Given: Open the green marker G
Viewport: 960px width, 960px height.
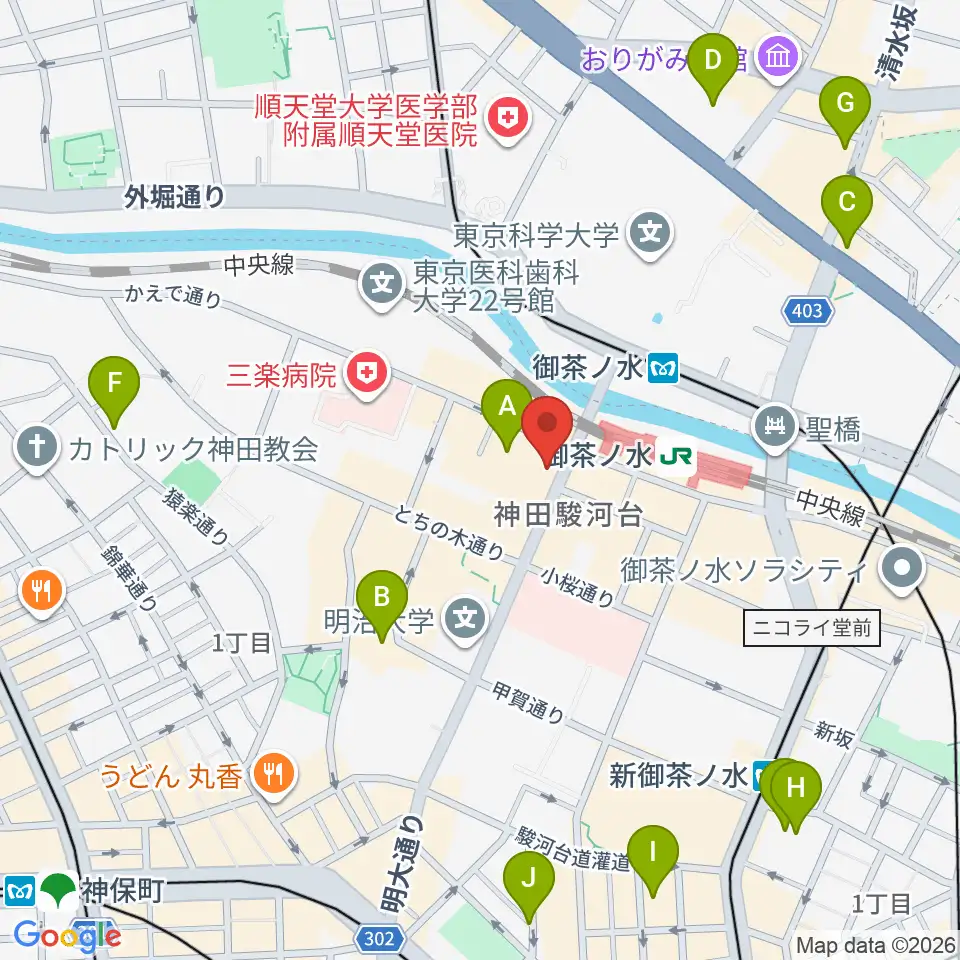Looking at the screenshot, I should pos(845,113).
